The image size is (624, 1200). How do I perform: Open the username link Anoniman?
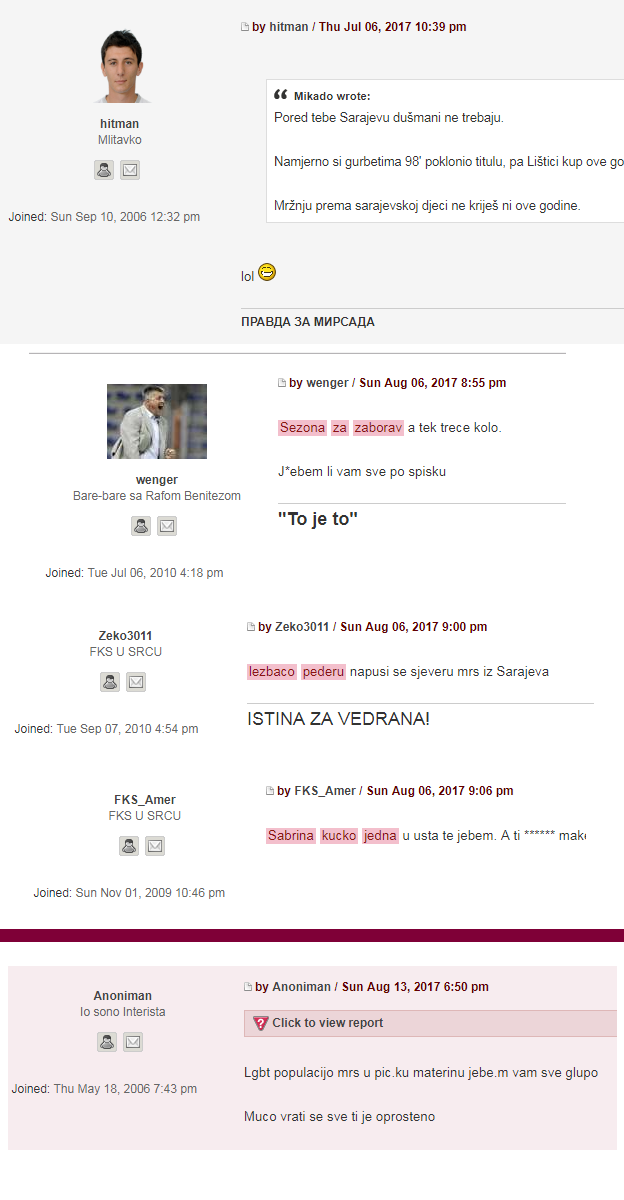[x=123, y=996]
